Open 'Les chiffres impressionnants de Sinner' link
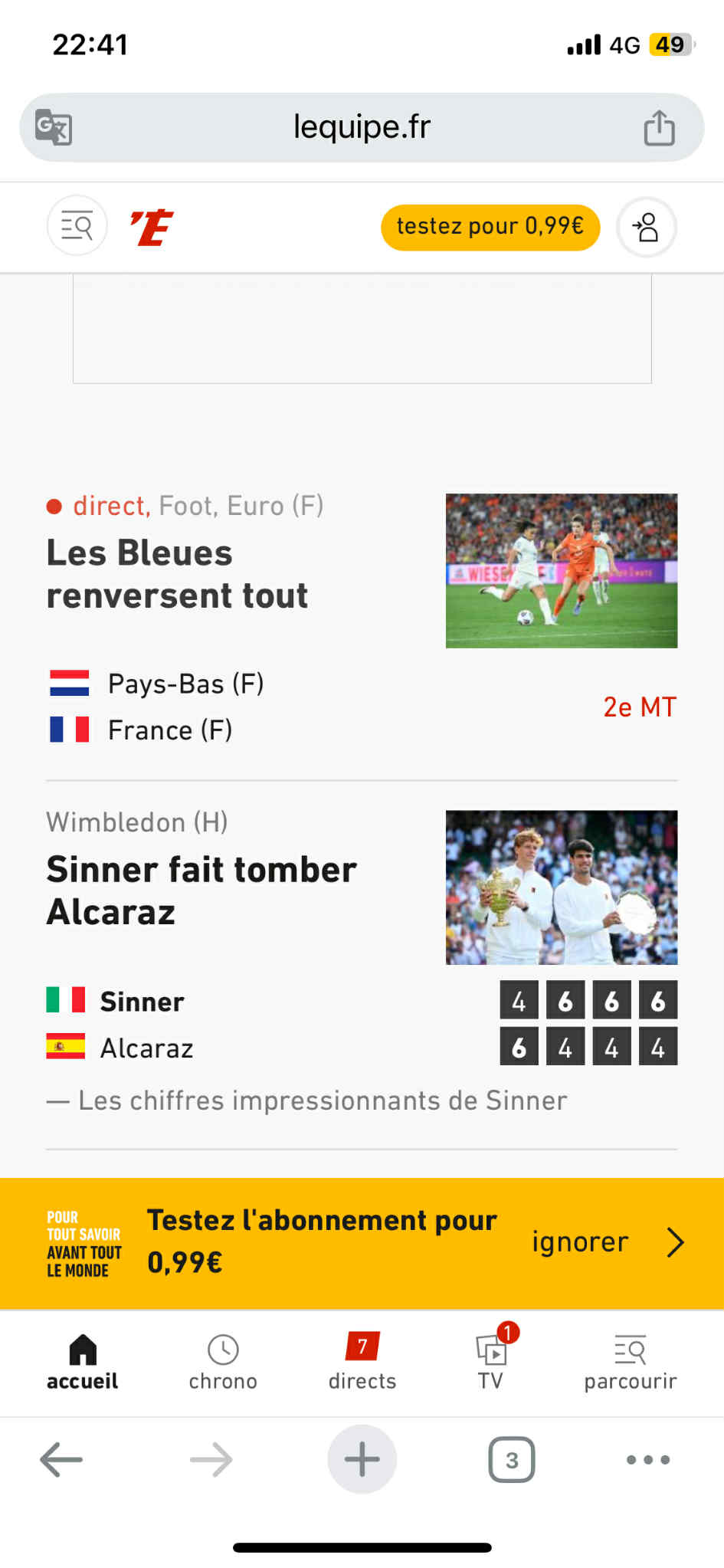 (x=322, y=1101)
